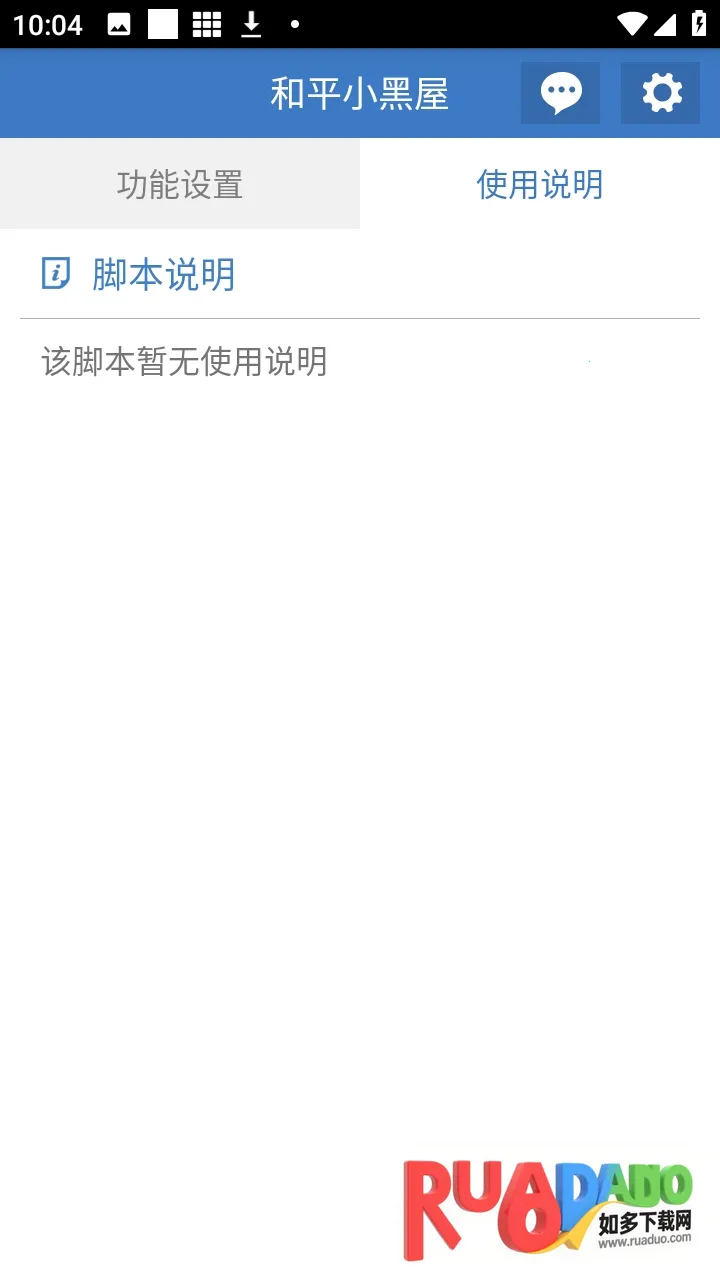This screenshot has height=1280, width=720.
Task: Select the 使用说明 tab
Action: [540, 184]
